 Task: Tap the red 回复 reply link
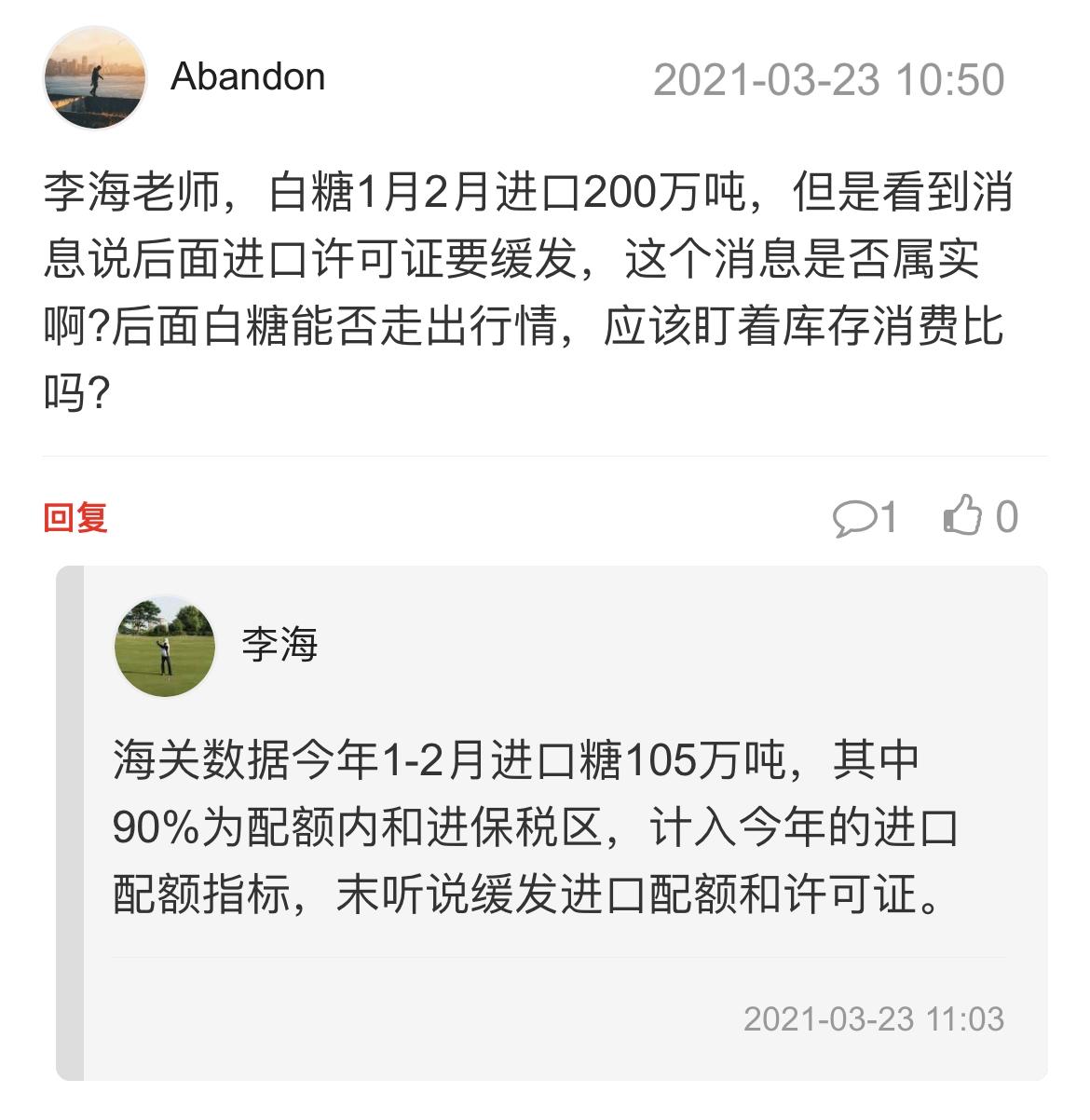pyautogui.click(x=75, y=517)
